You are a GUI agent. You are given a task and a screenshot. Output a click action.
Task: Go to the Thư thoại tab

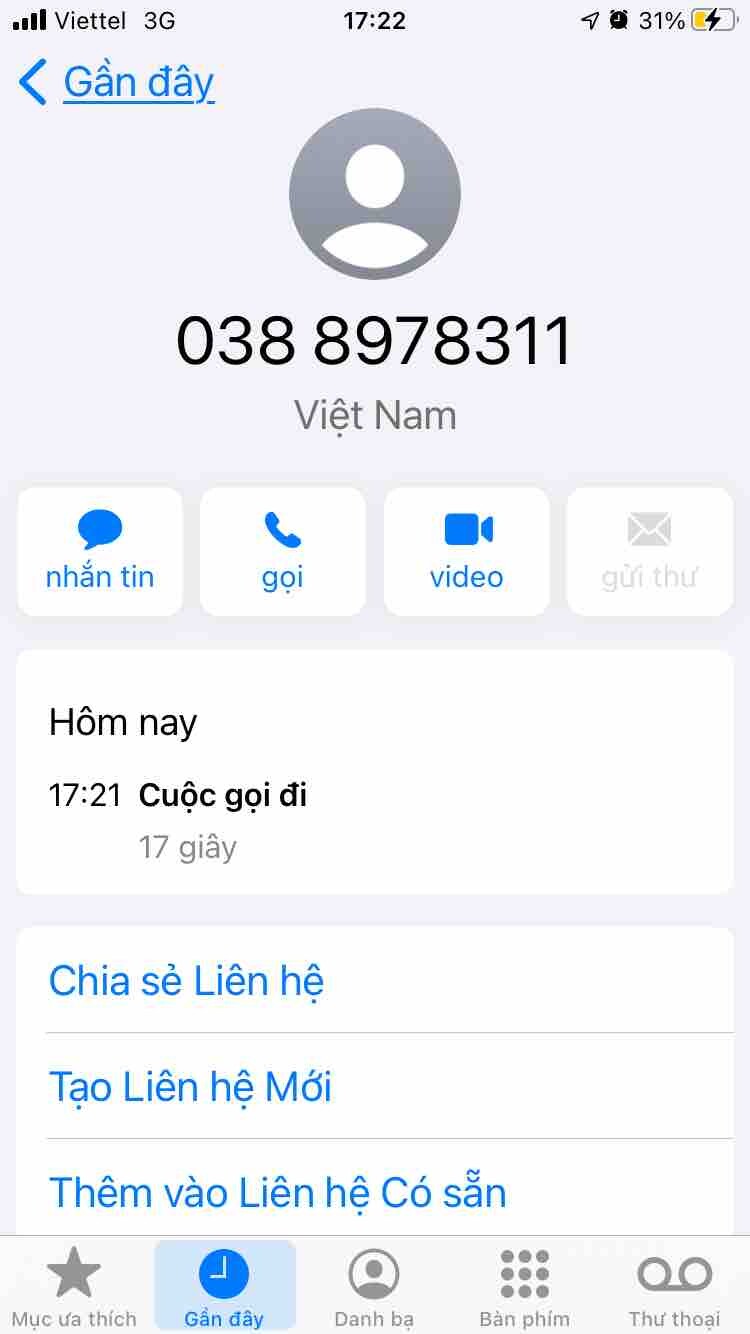(674, 1287)
